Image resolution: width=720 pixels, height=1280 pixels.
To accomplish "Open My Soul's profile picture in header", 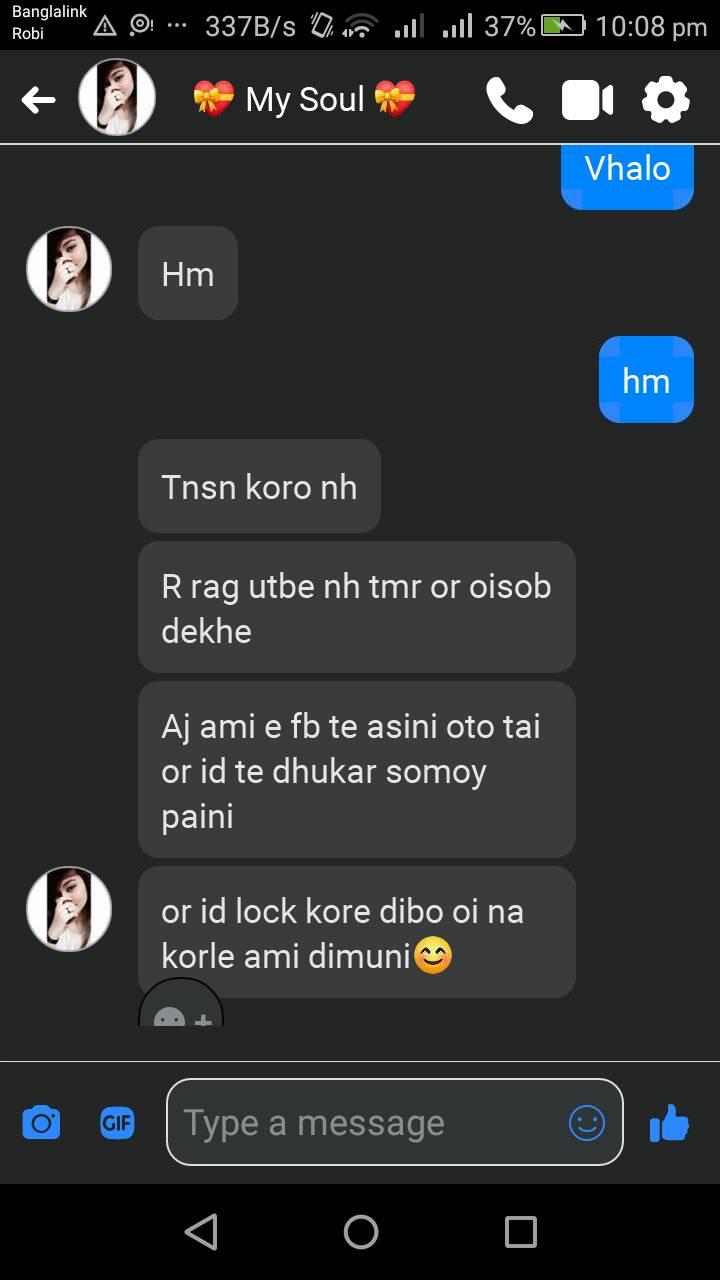I will pos(117,97).
